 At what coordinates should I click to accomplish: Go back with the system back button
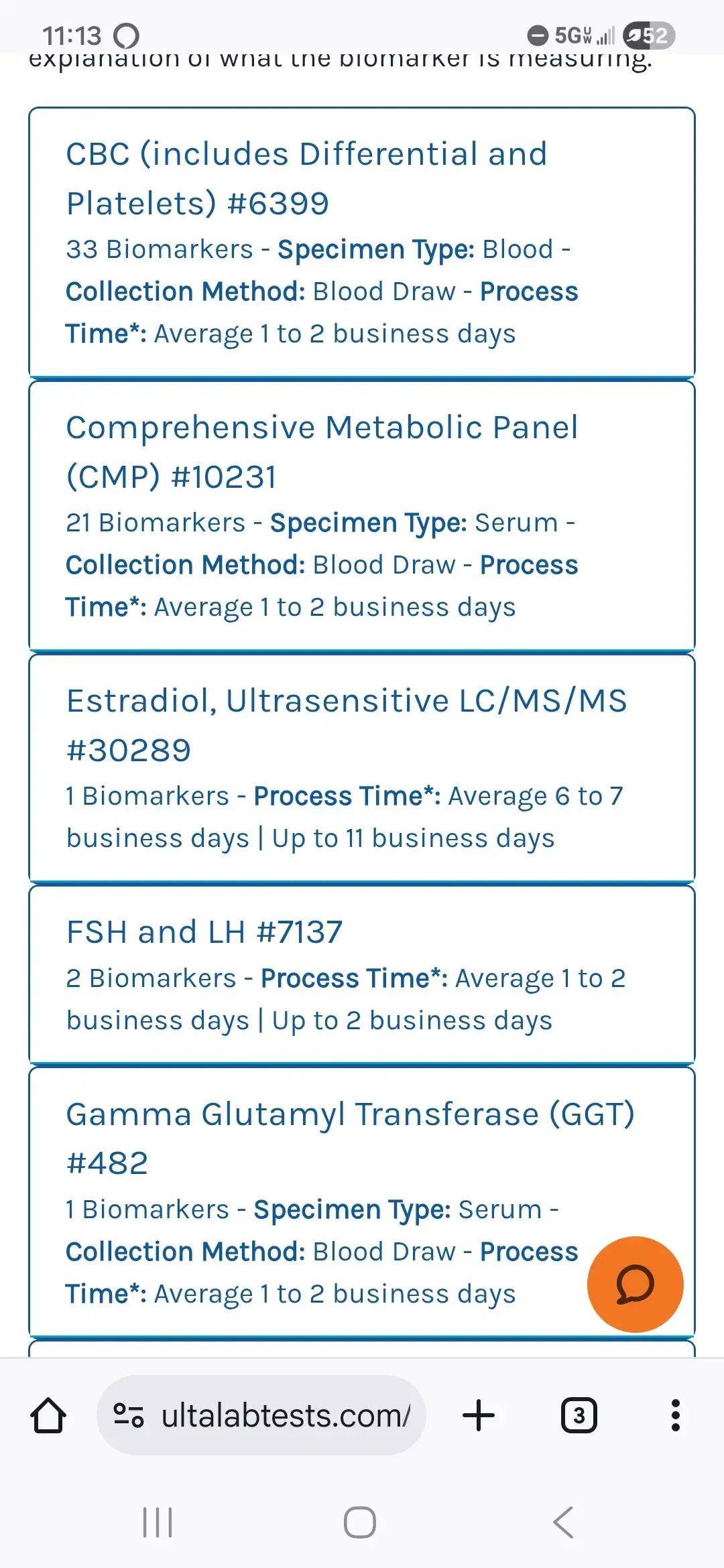point(563,1522)
